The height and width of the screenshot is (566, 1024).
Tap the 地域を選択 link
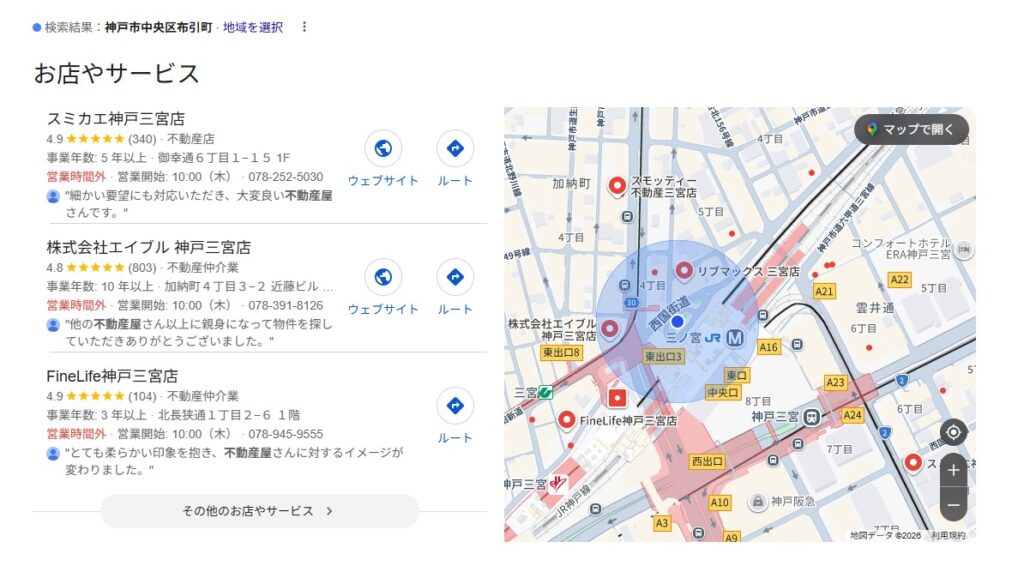click(x=252, y=27)
